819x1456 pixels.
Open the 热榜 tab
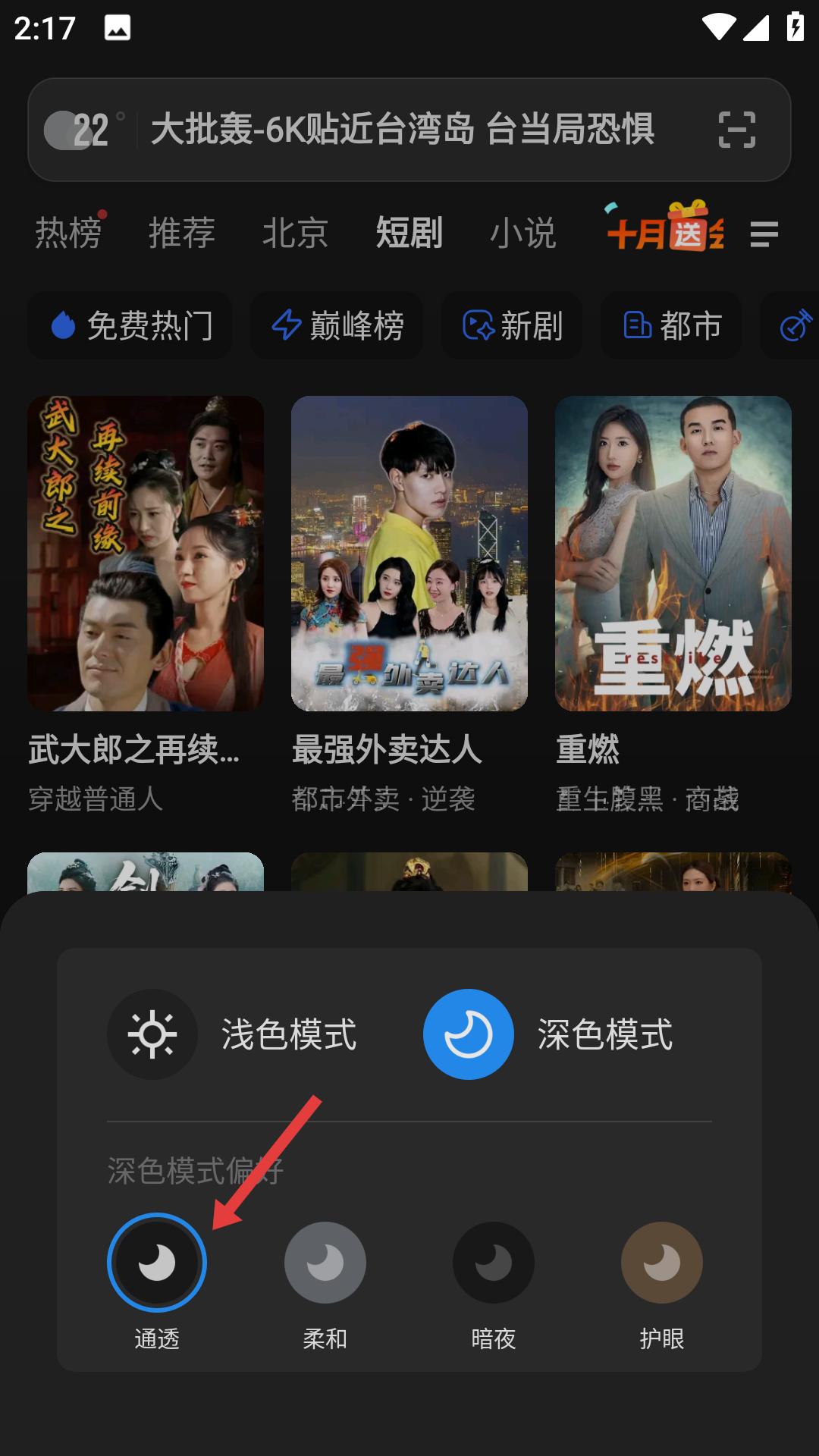[67, 234]
